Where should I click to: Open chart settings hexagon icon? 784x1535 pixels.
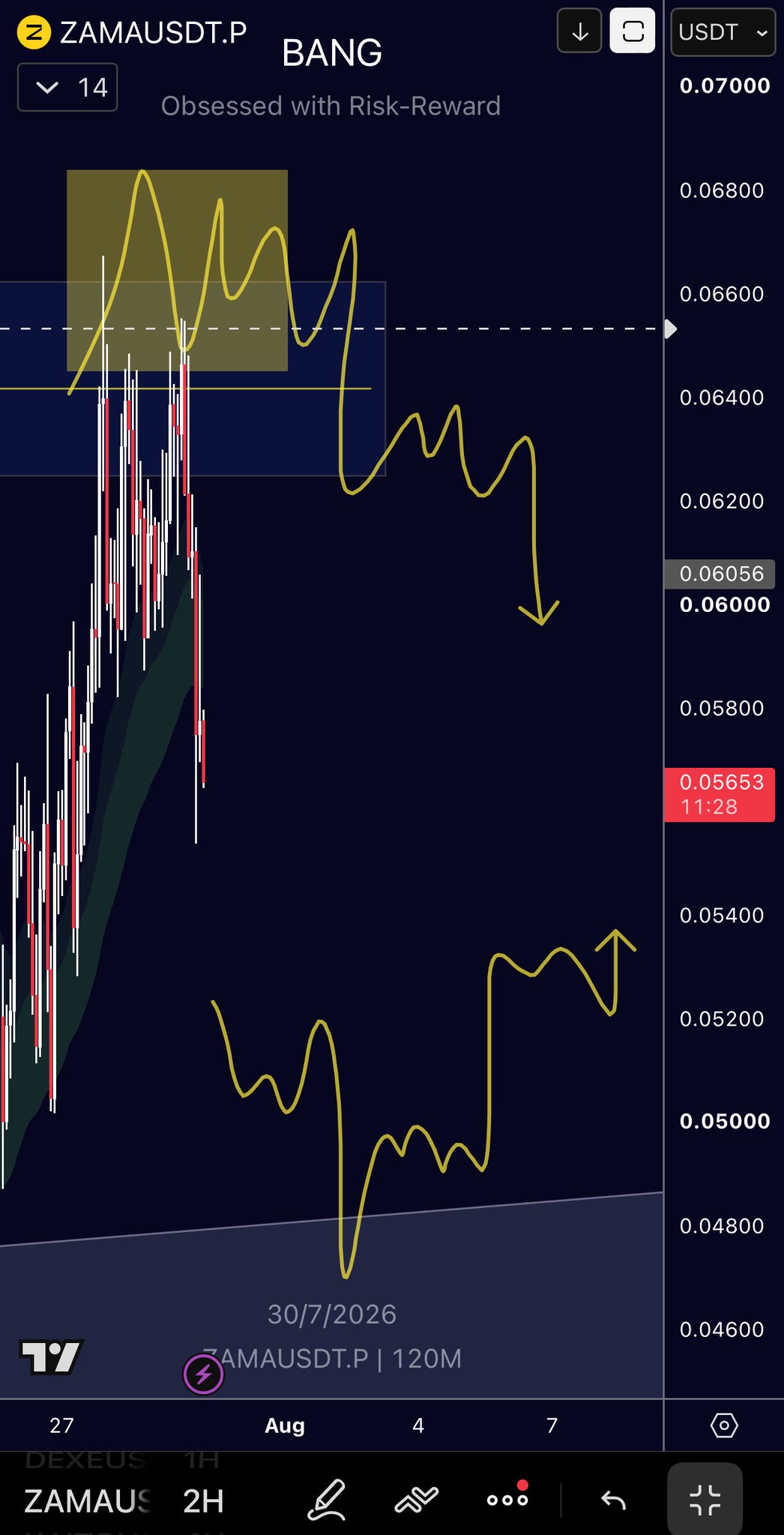click(x=724, y=1425)
